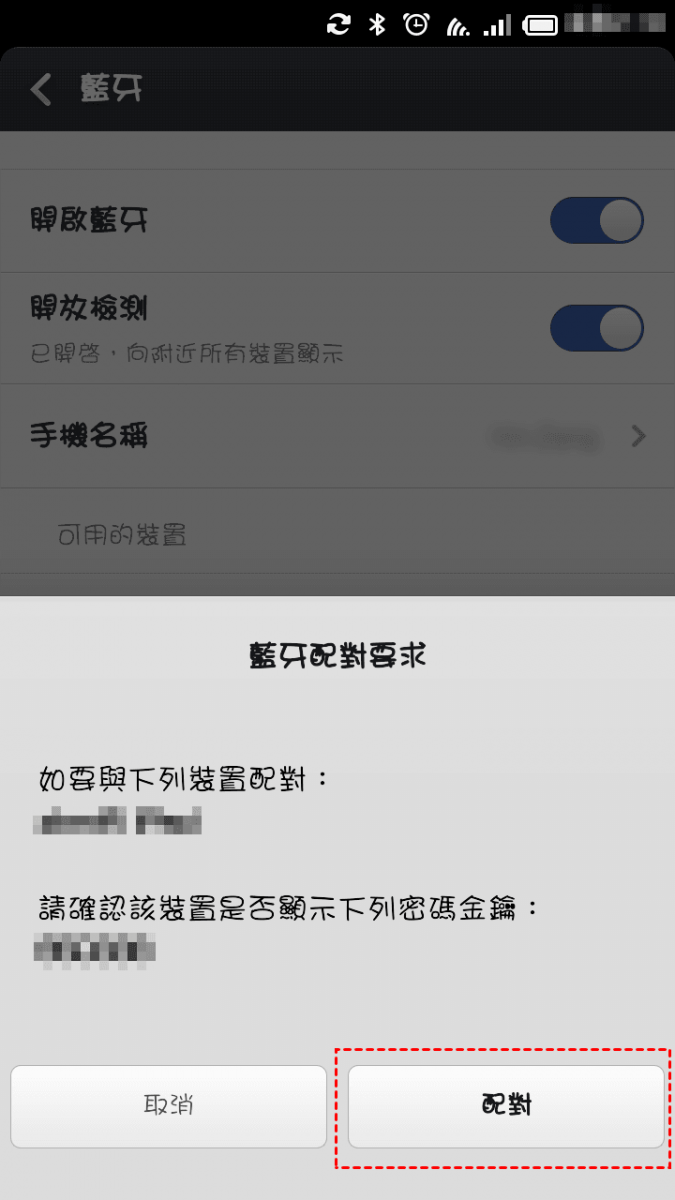Confirm pairing with the 配對 button

(506, 1105)
